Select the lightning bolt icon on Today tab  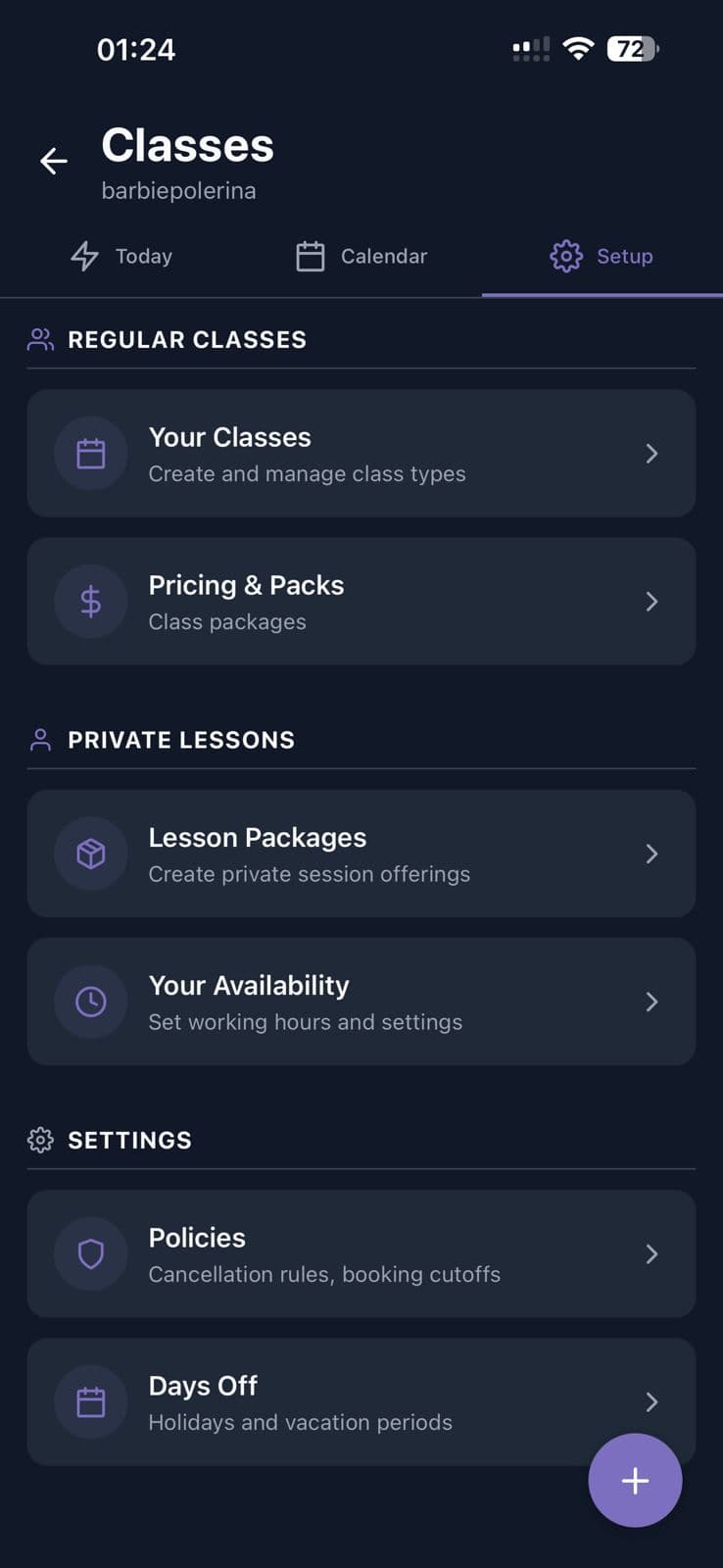[84, 256]
